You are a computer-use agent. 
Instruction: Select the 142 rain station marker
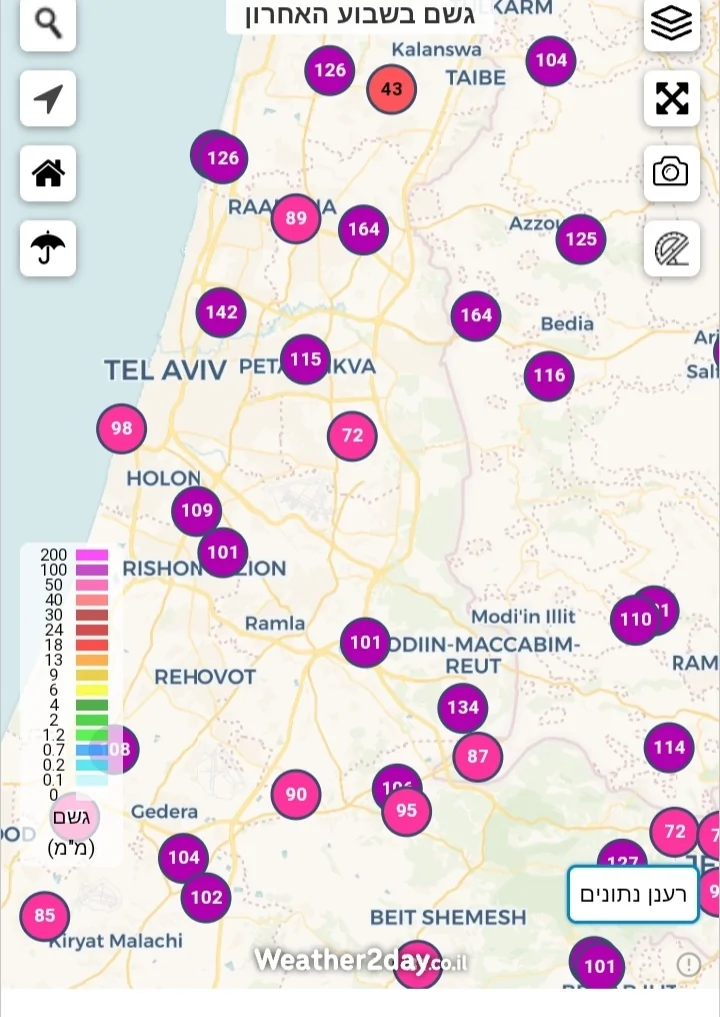click(x=221, y=312)
